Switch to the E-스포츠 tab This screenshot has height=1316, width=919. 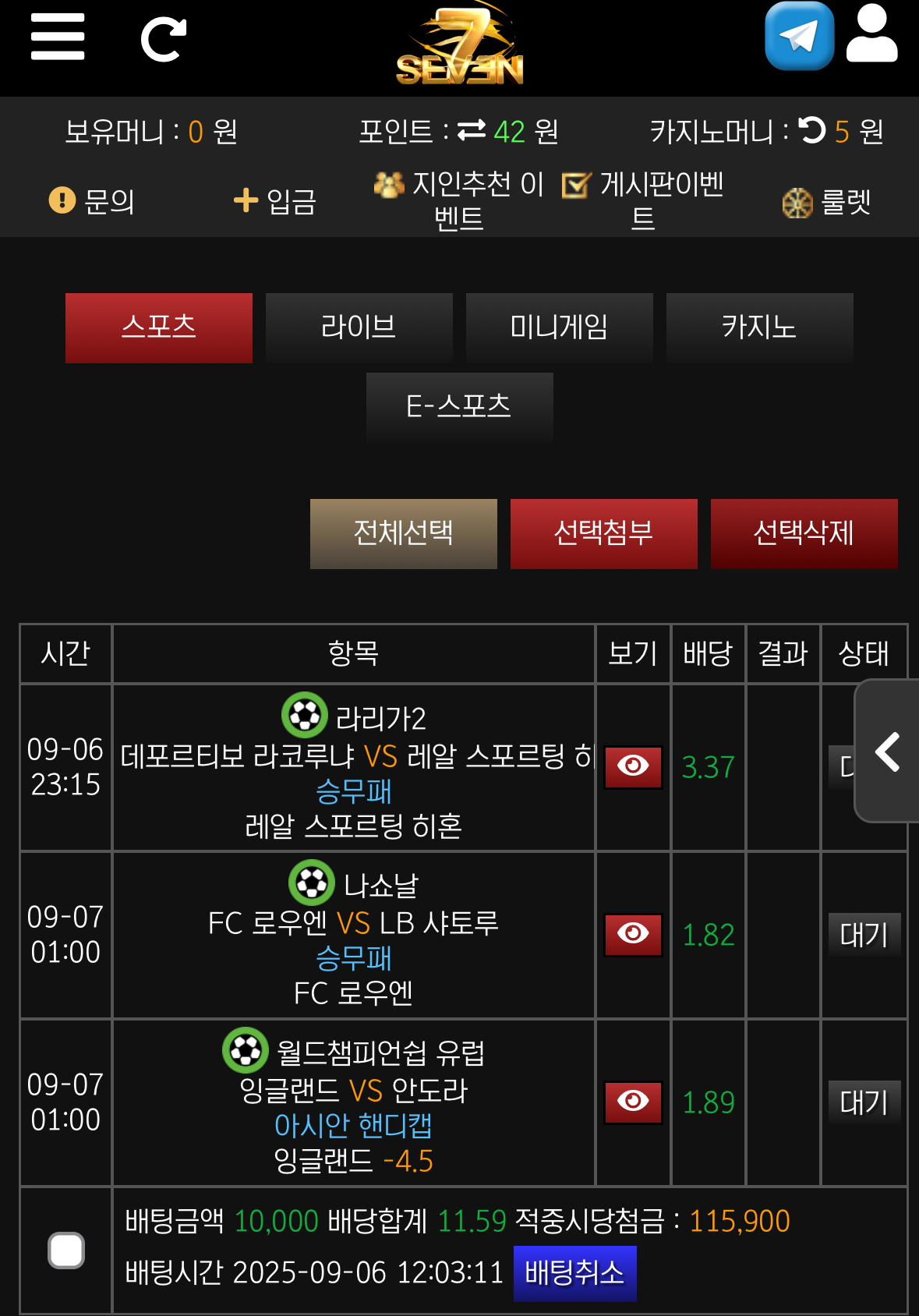coord(460,407)
